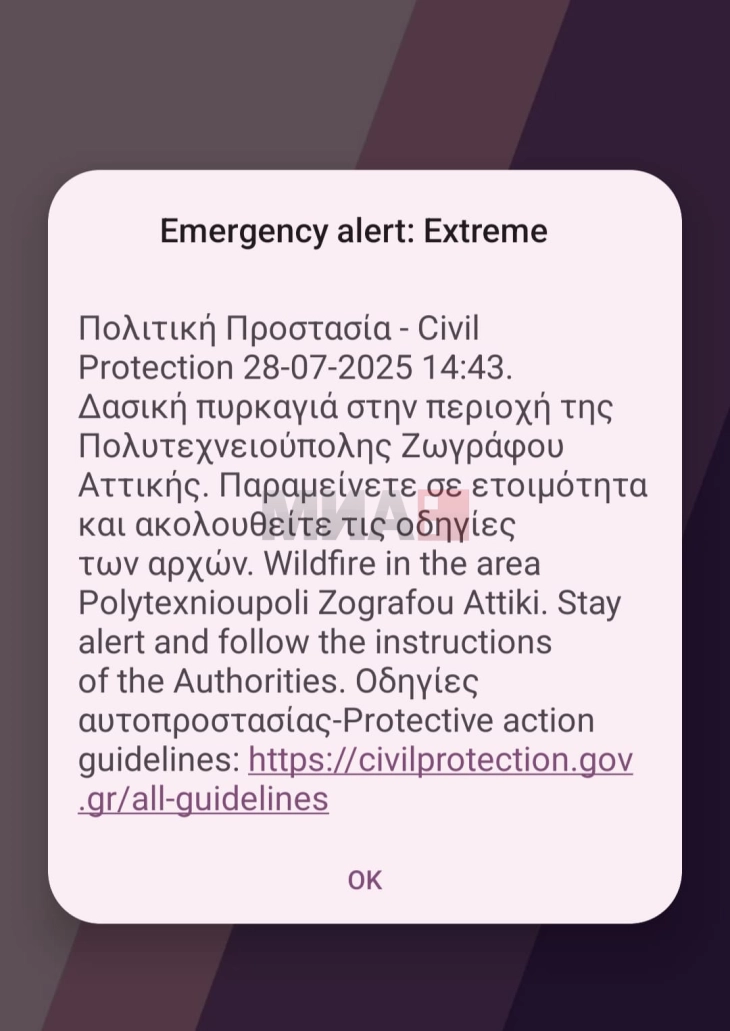
Task: Tap the OK button to dismiss alert
Action: click(365, 880)
